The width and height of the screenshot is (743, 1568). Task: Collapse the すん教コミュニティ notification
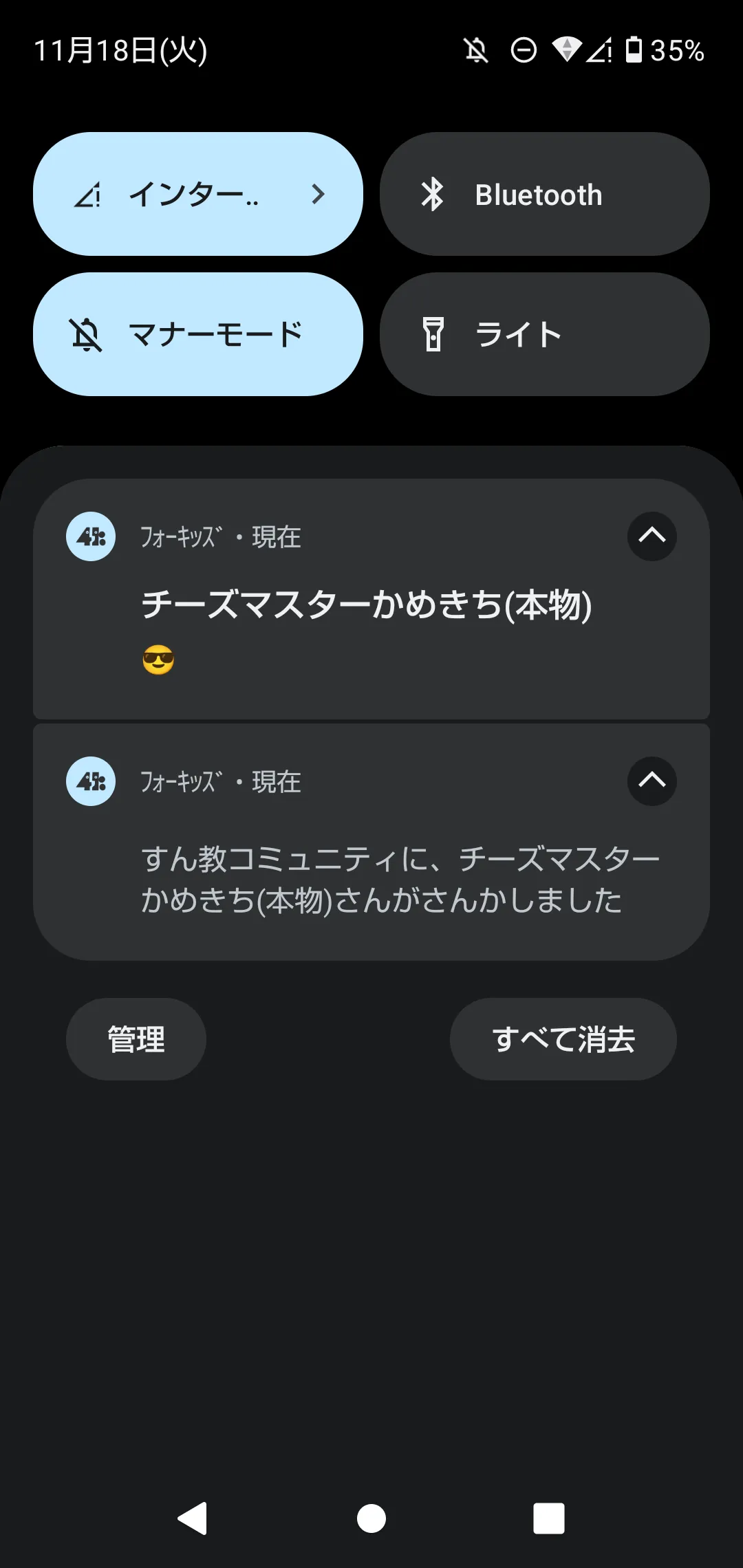[652, 781]
